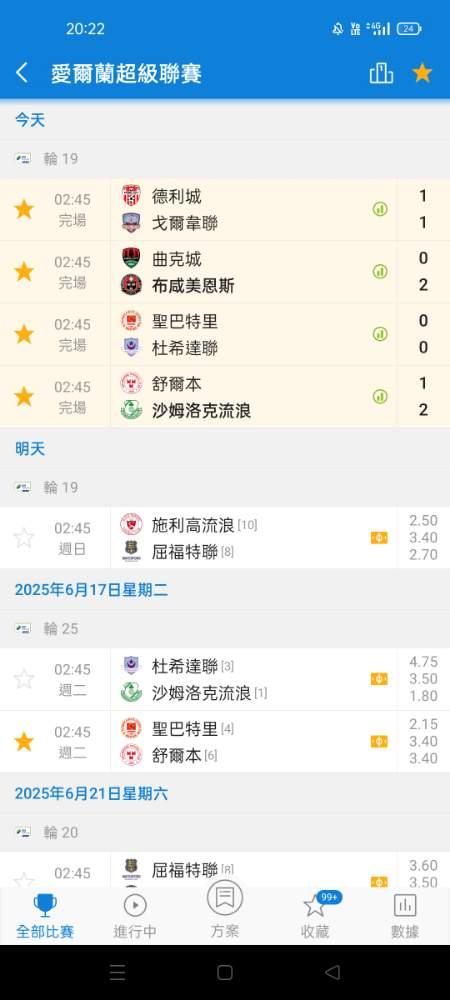This screenshot has height=1000, width=450.
Task: Unfavorite the 德利城 vs 戈爾韋聯 match
Action: pos(24,209)
